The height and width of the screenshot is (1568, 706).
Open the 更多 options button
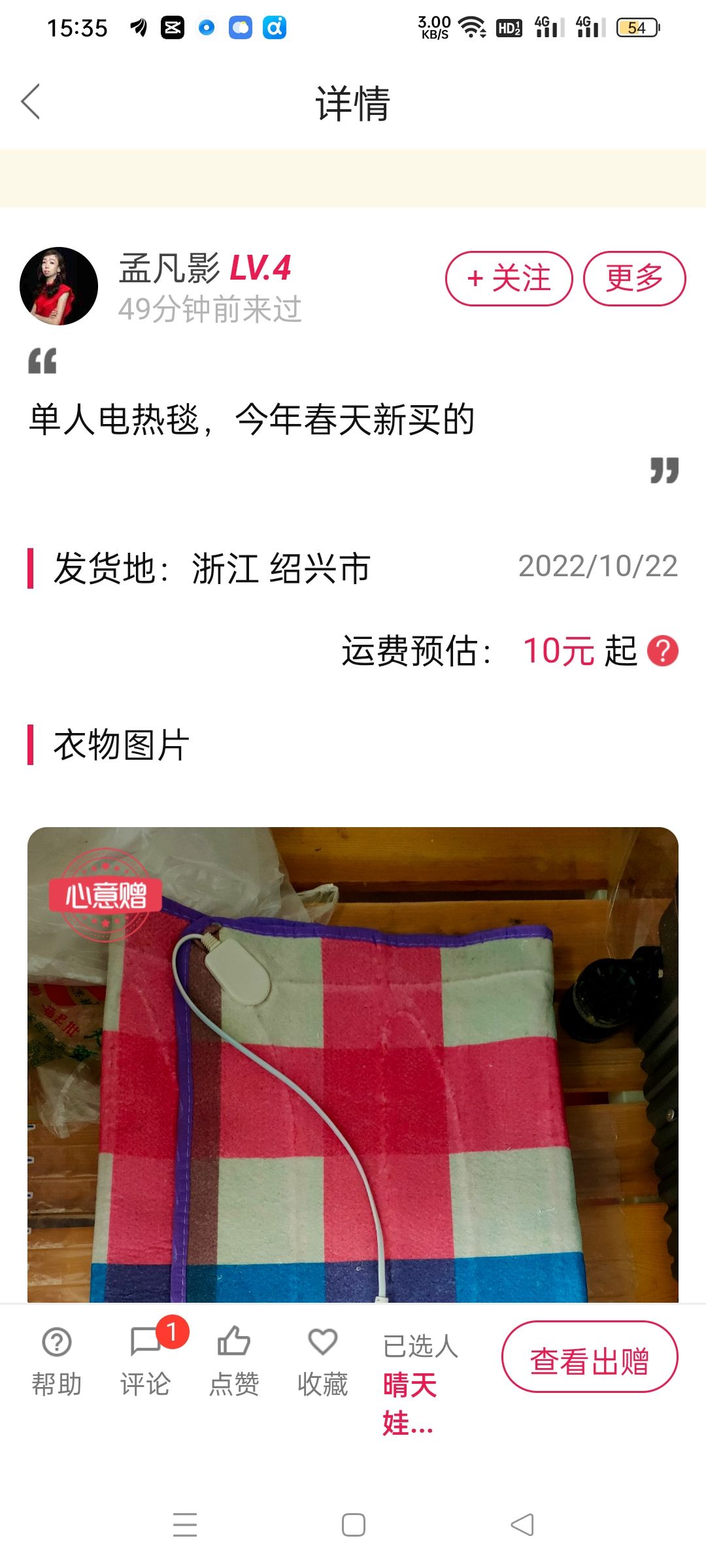coord(634,278)
